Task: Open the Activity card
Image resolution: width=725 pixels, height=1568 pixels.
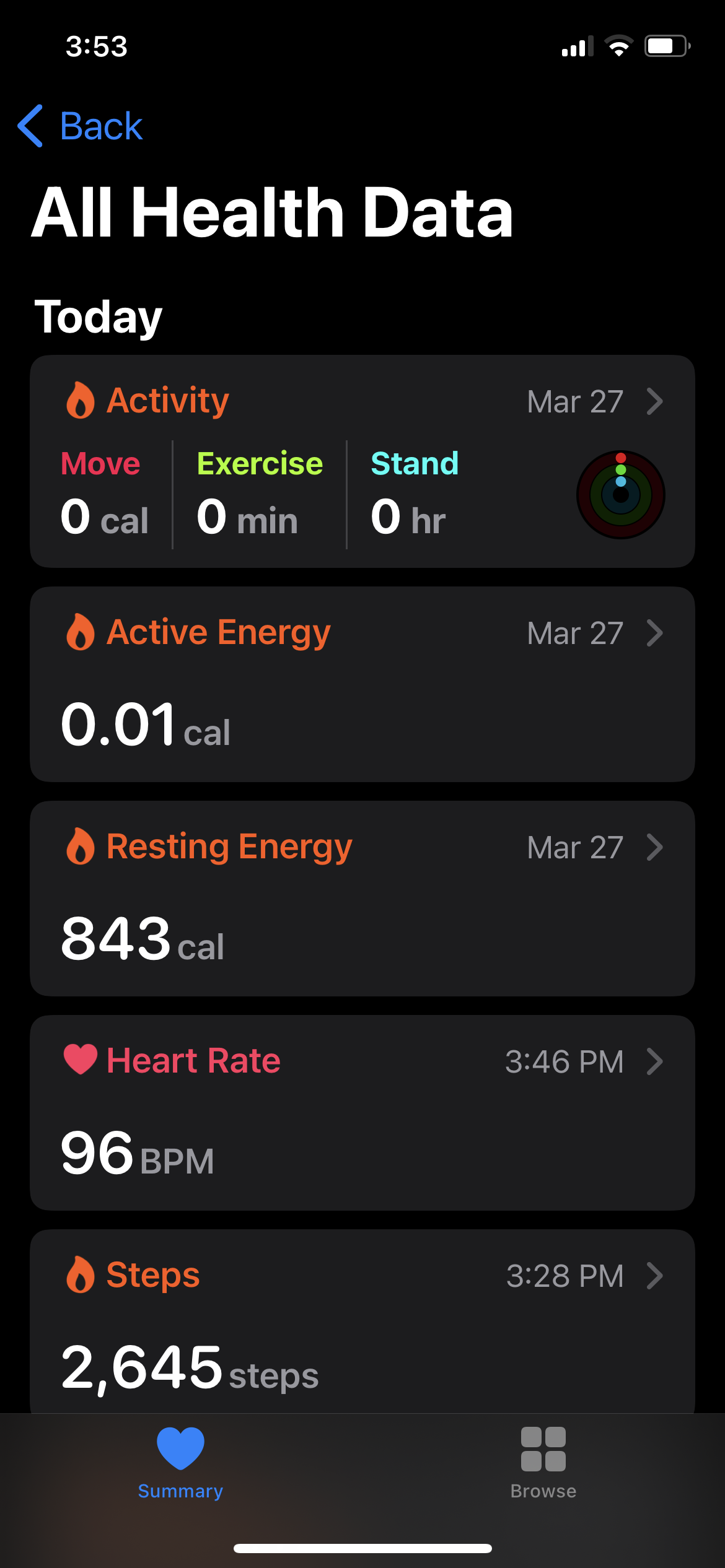Action: click(x=362, y=461)
